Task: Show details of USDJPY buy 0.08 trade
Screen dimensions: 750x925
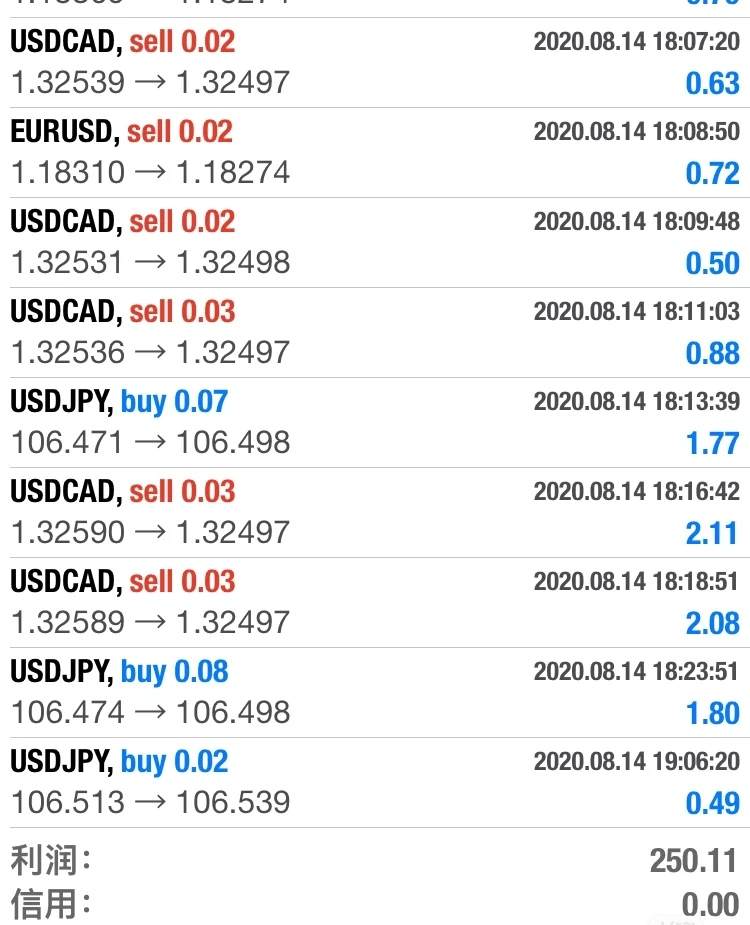Action: tap(375, 692)
